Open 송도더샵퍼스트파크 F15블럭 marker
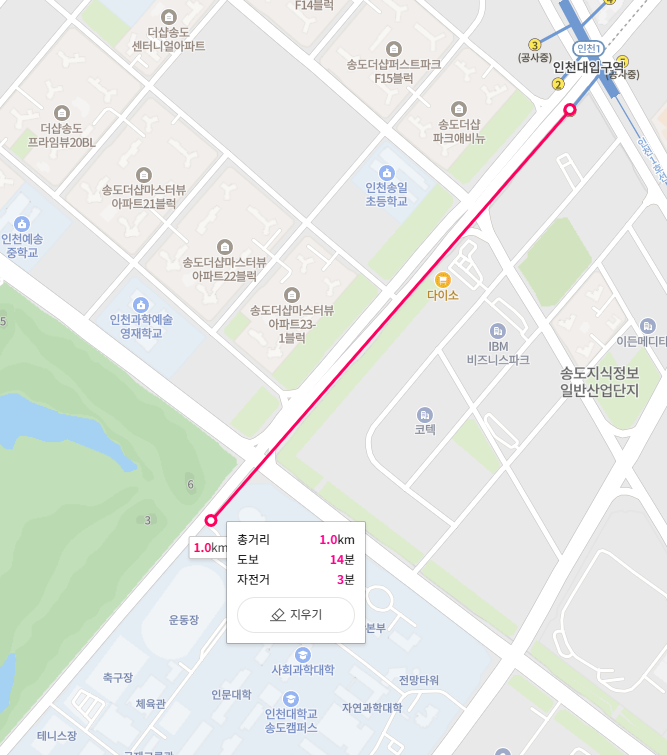The image size is (667, 755). (x=394, y=48)
